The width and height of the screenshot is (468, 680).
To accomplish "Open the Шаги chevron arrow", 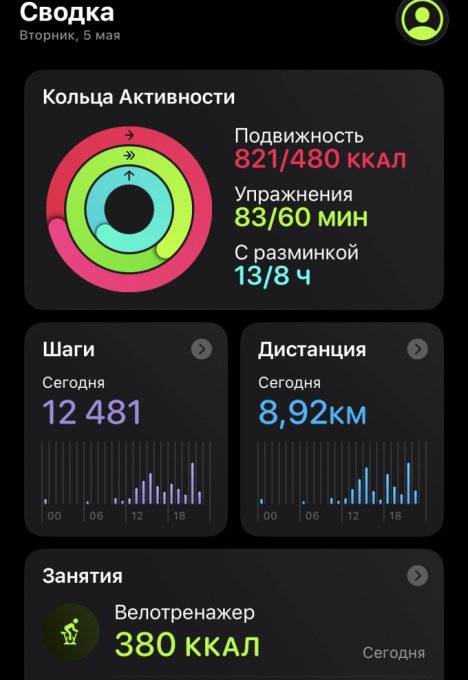I will [202, 349].
